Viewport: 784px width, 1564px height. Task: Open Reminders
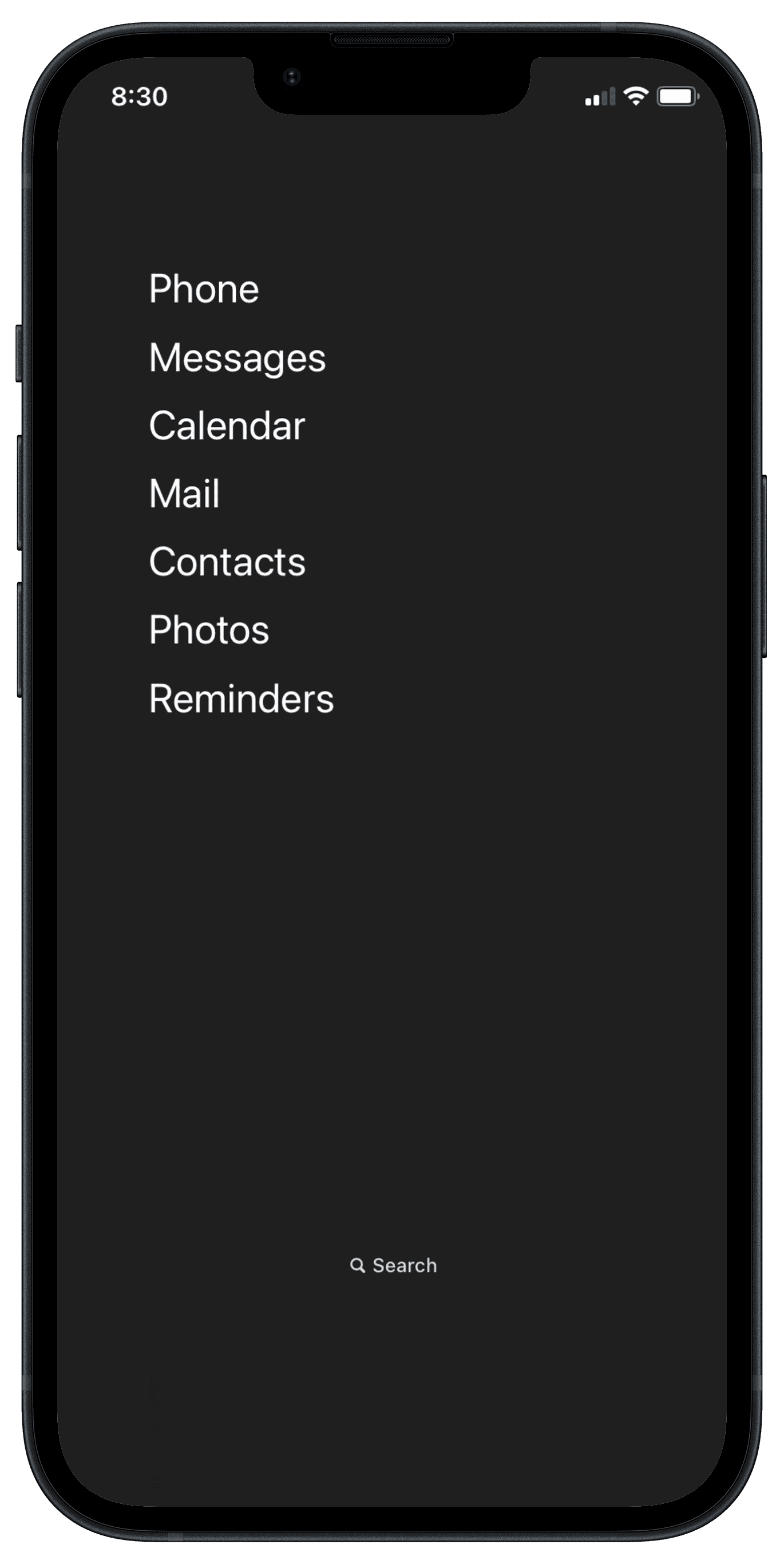(x=241, y=698)
